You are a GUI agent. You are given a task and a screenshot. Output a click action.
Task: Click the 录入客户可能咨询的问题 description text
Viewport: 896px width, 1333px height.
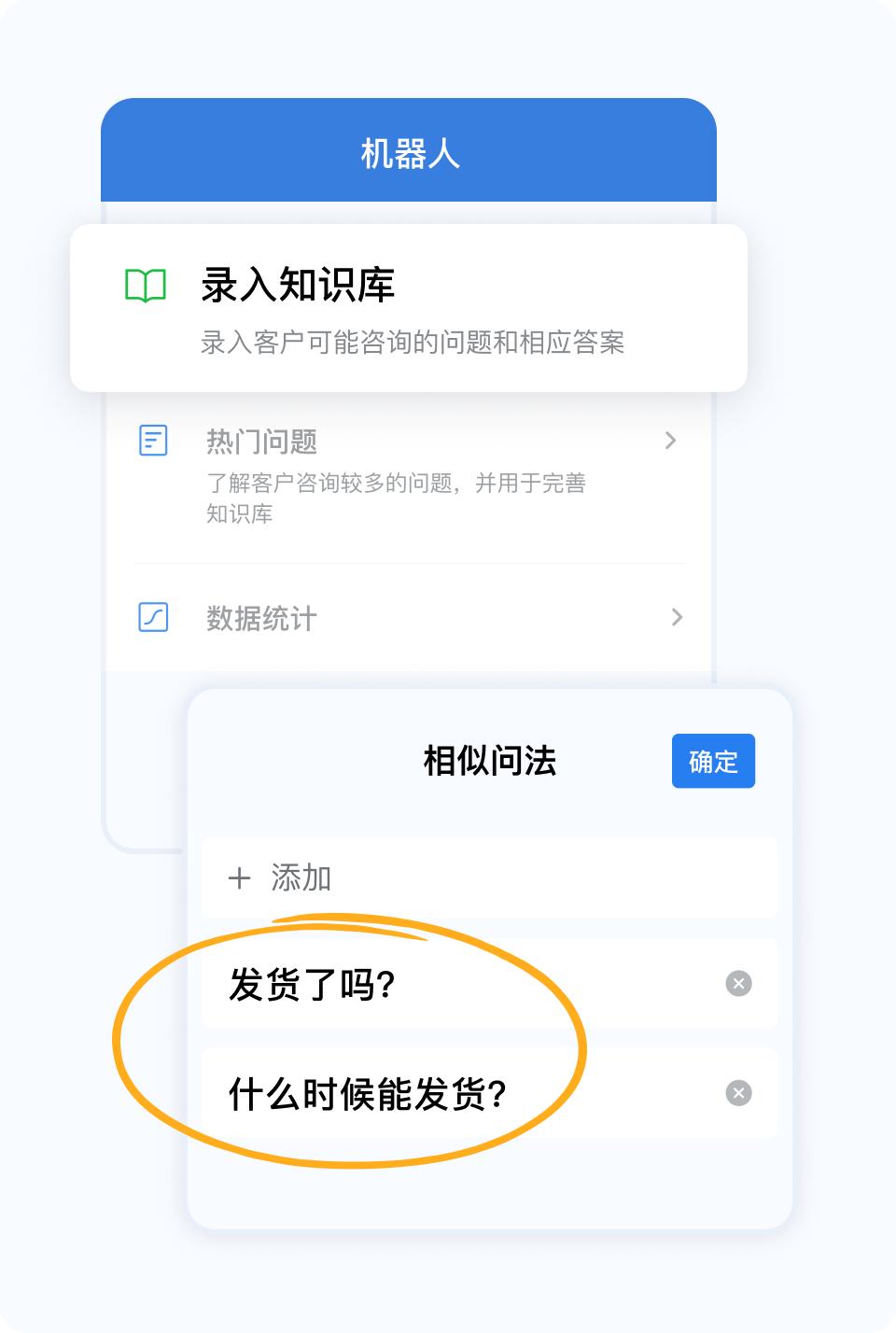[x=414, y=344]
